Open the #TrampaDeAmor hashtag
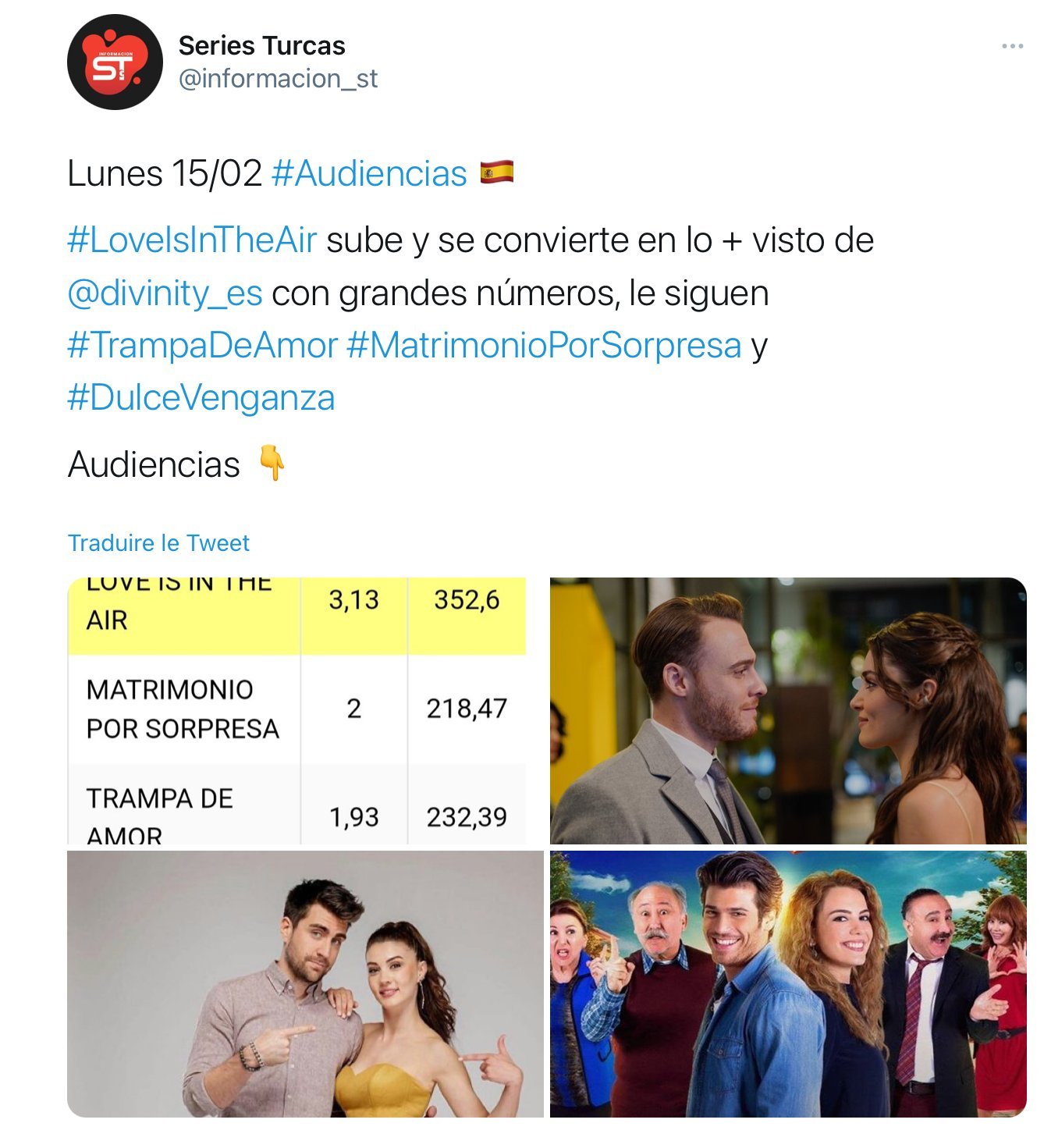1044x1148 pixels. 202,346
